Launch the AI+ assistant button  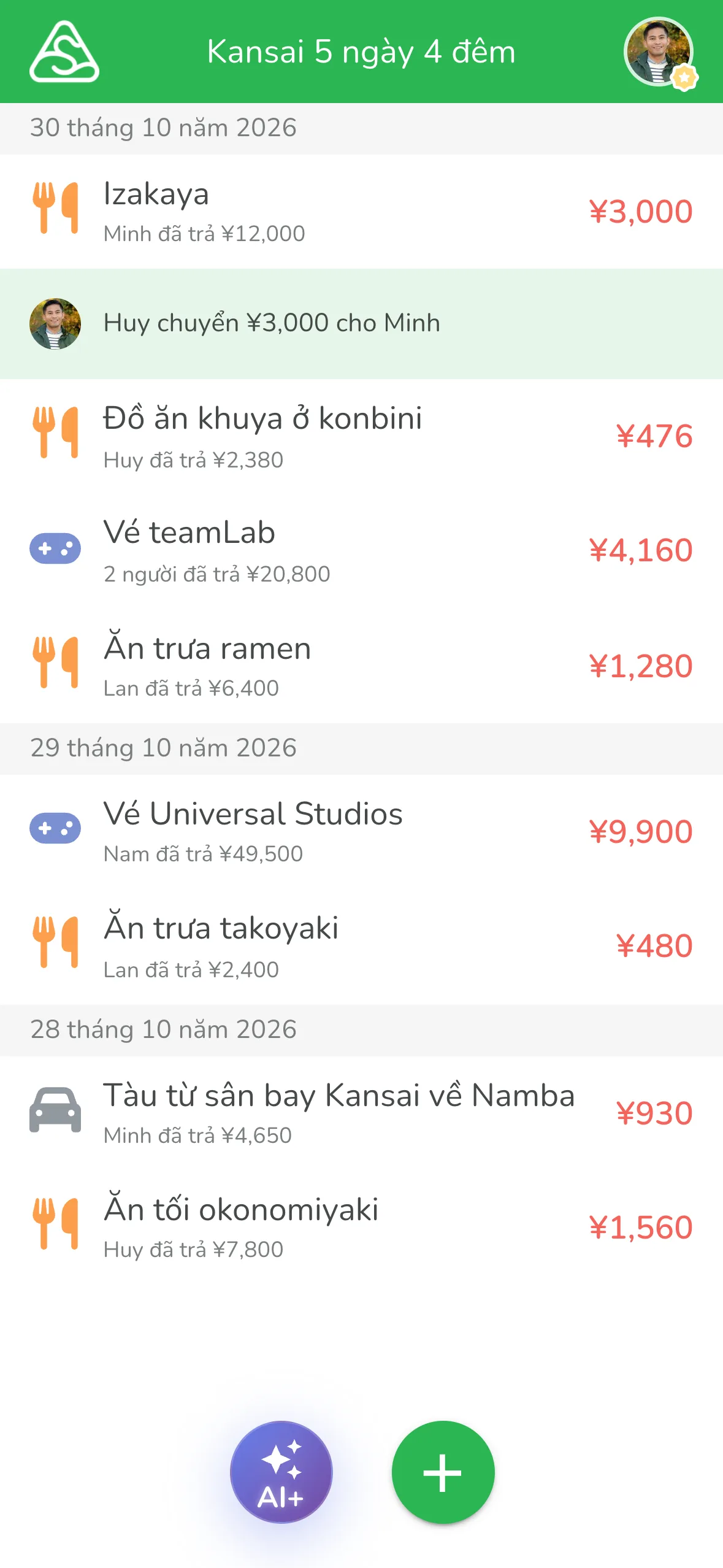pos(281,1472)
